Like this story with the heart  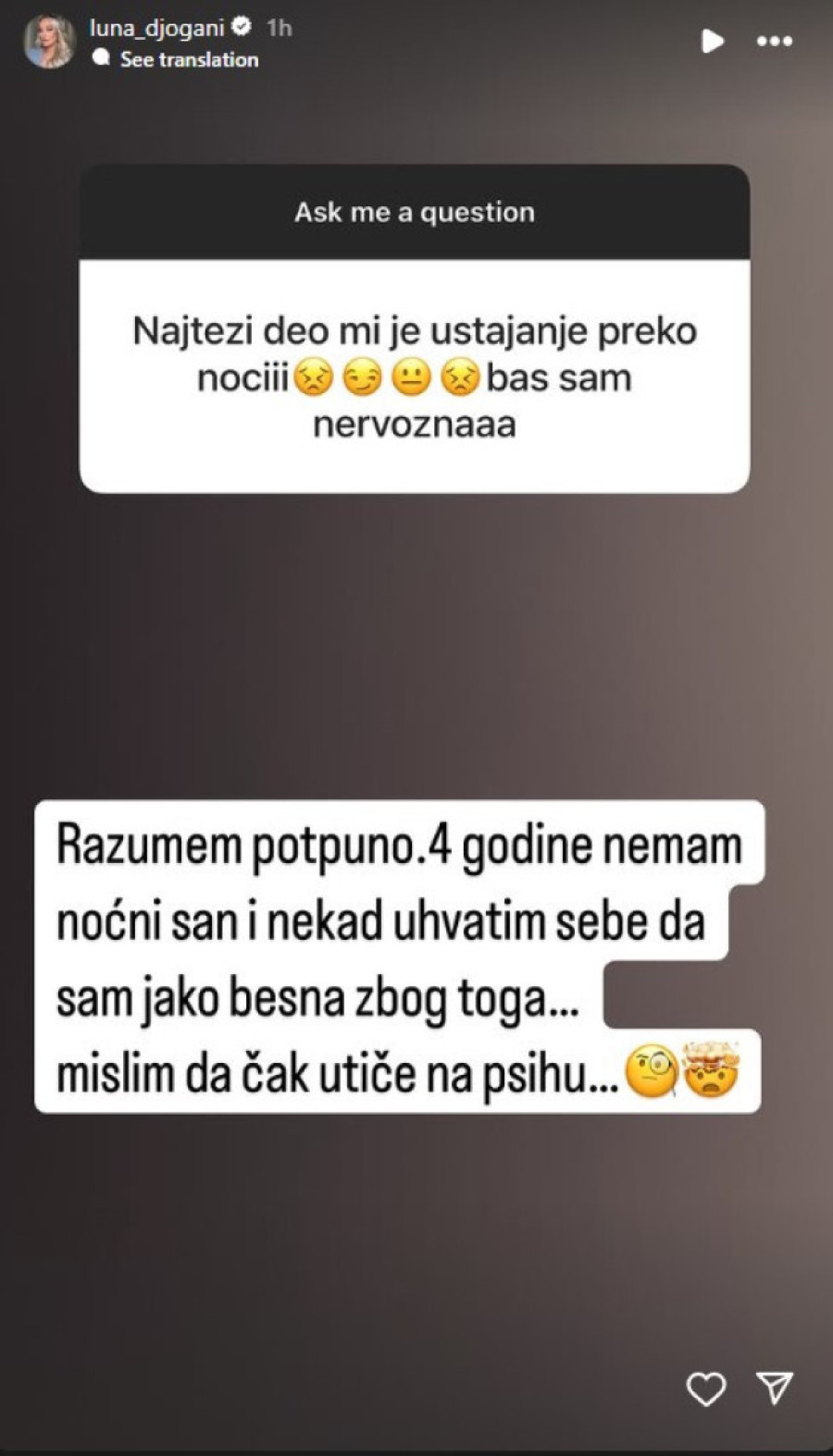(x=705, y=1388)
